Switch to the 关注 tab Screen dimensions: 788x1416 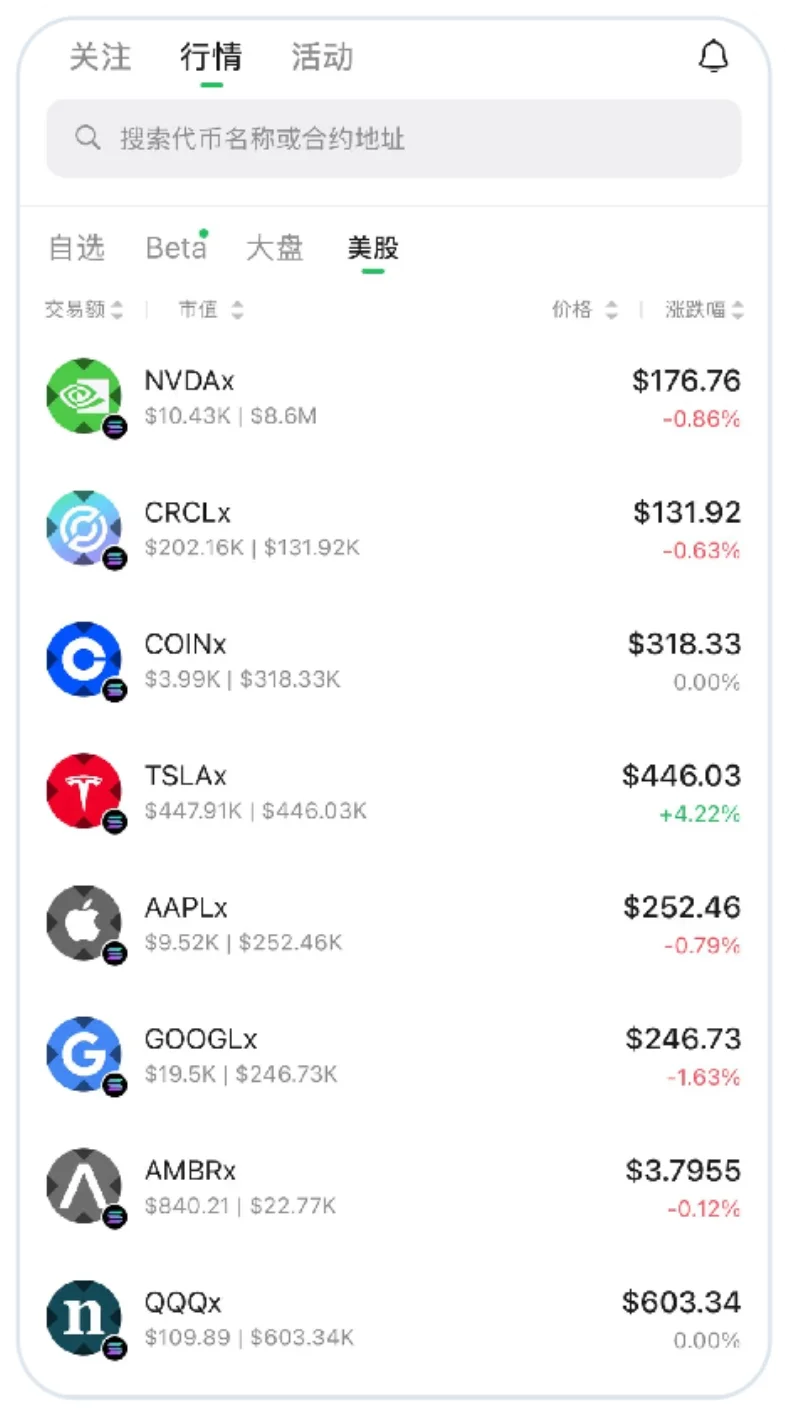100,57
